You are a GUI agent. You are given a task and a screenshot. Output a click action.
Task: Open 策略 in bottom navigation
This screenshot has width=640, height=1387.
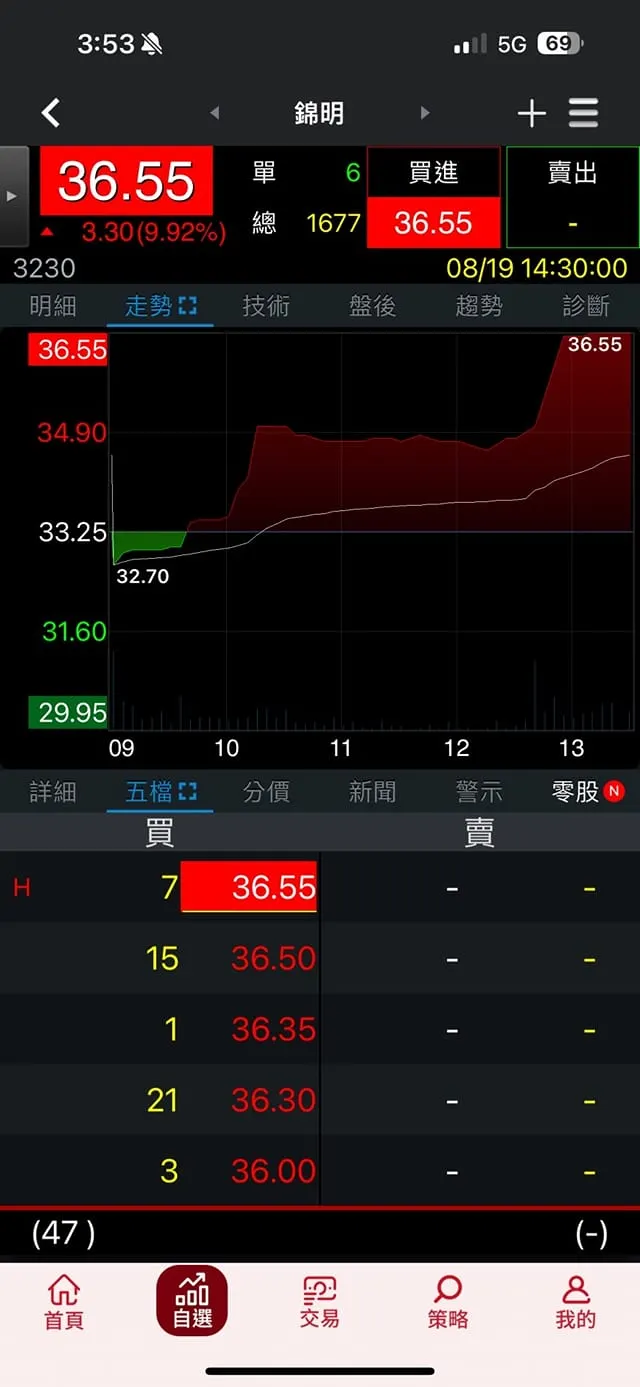[x=448, y=1301]
